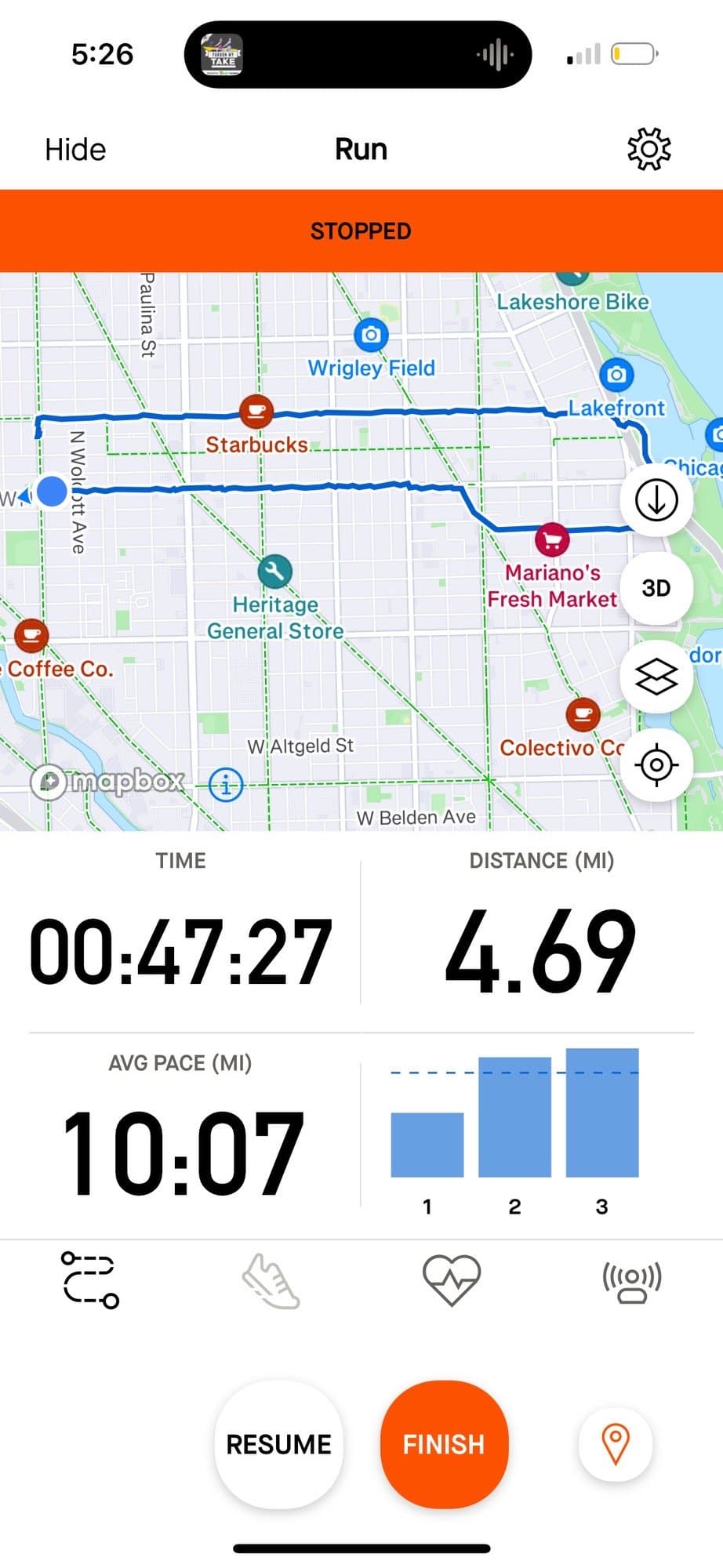723x1568 pixels.
Task: Open the routes icon
Action: pyautogui.click(x=89, y=1280)
